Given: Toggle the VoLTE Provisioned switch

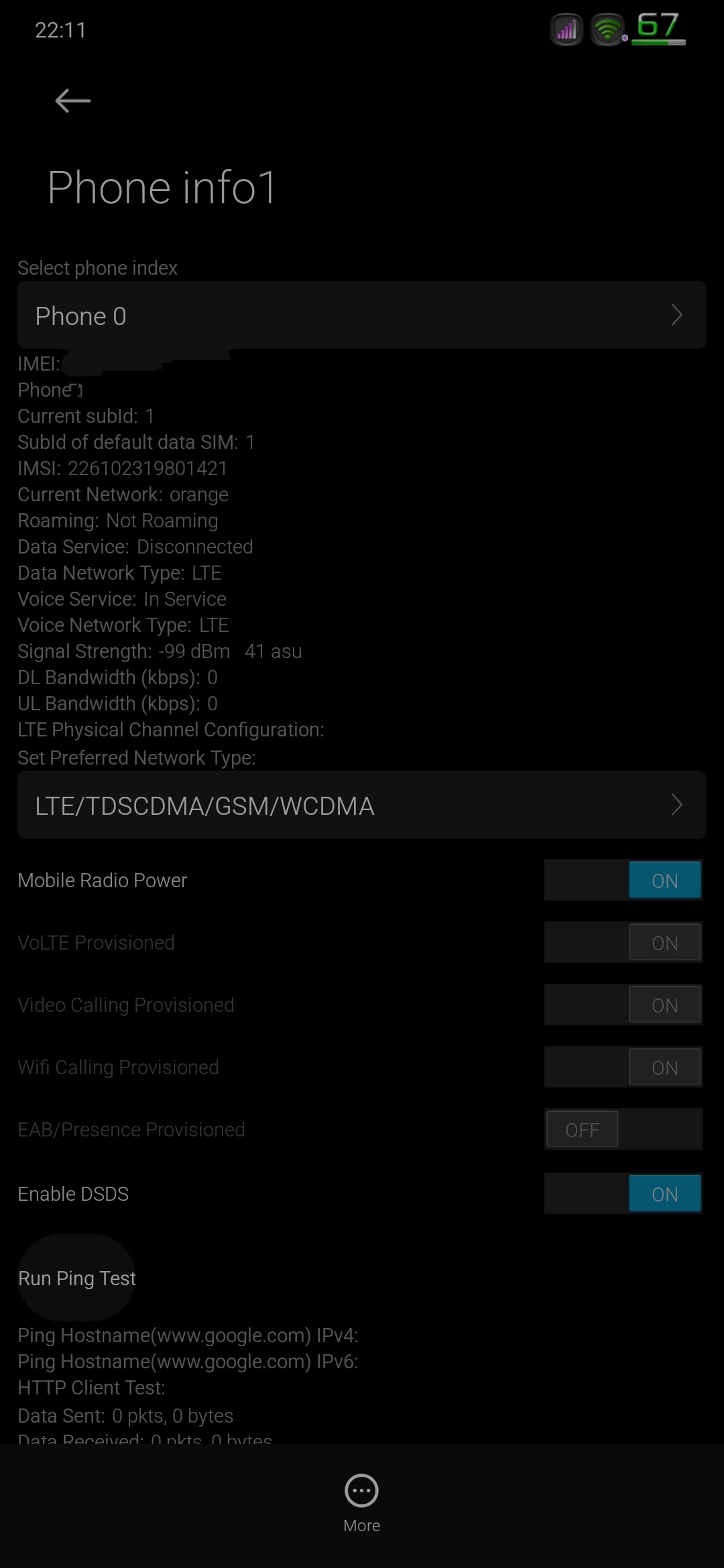Looking at the screenshot, I should pos(623,942).
